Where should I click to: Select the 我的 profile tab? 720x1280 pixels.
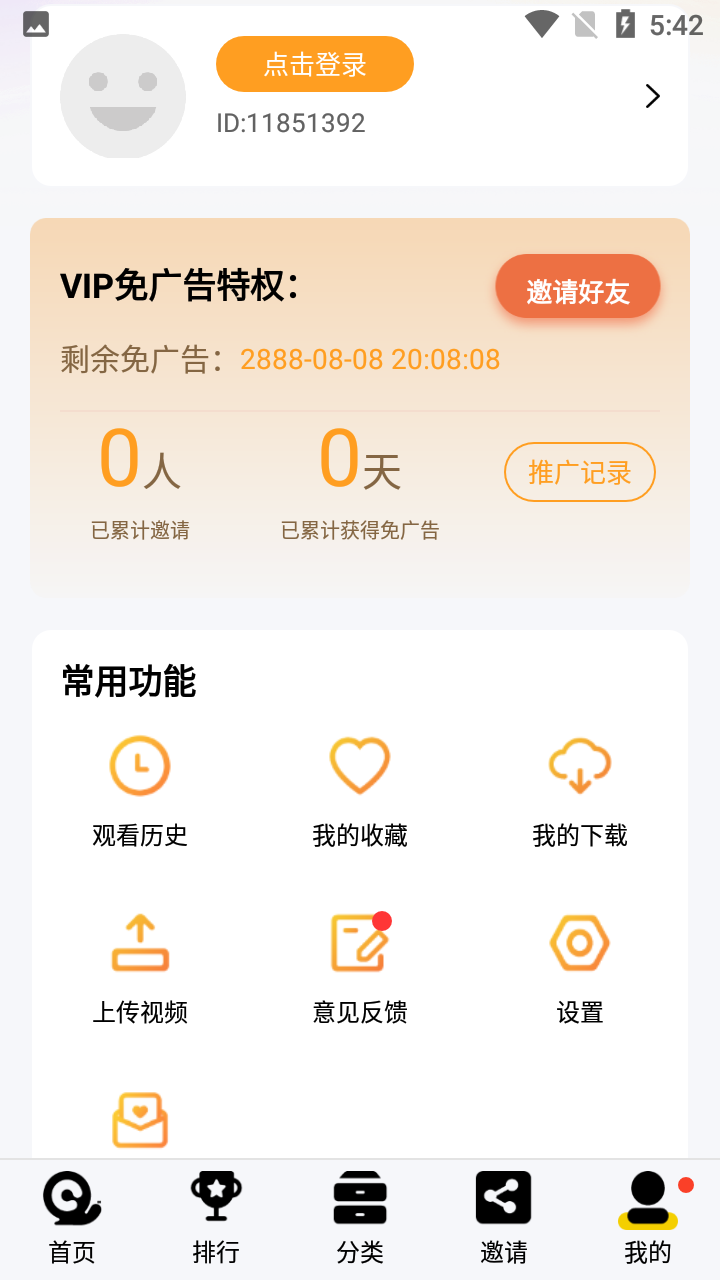[x=648, y=1219]
